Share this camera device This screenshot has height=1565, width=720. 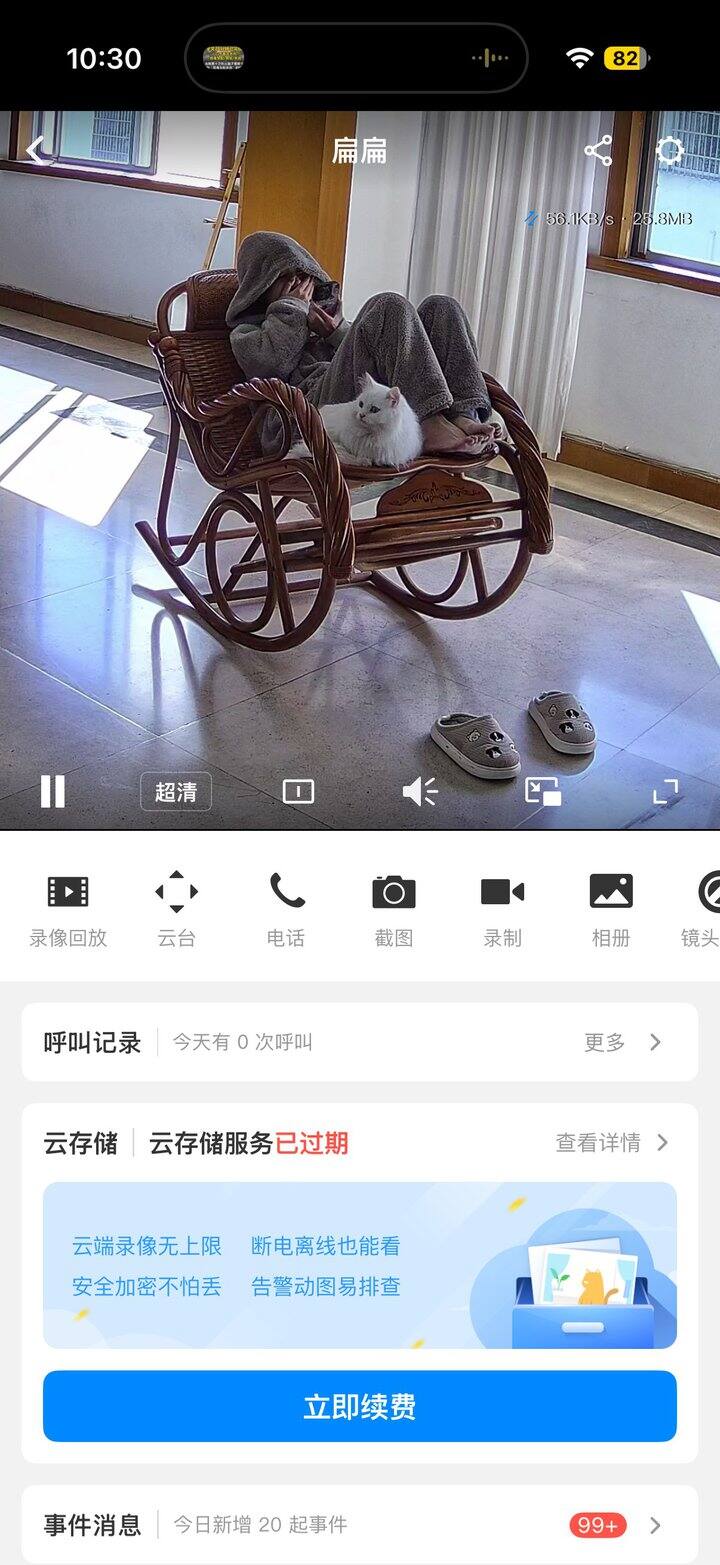point(598,151)
